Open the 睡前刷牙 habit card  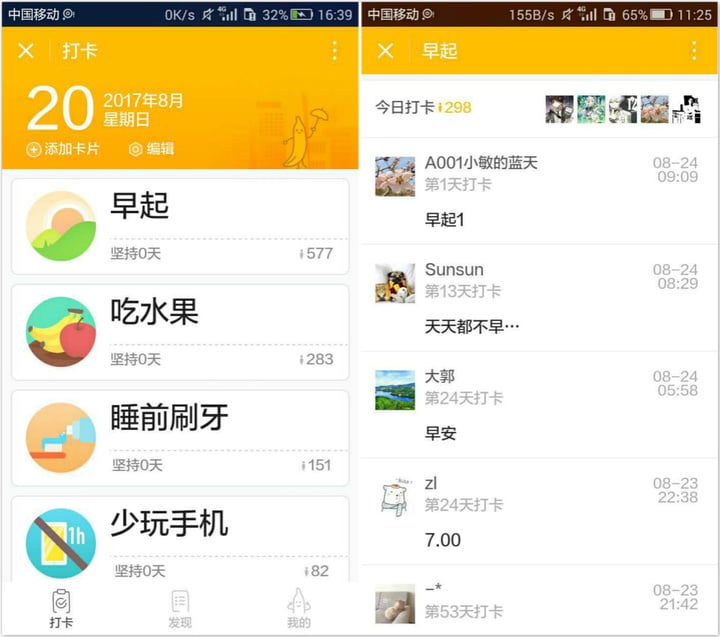[x=180, y=437]
